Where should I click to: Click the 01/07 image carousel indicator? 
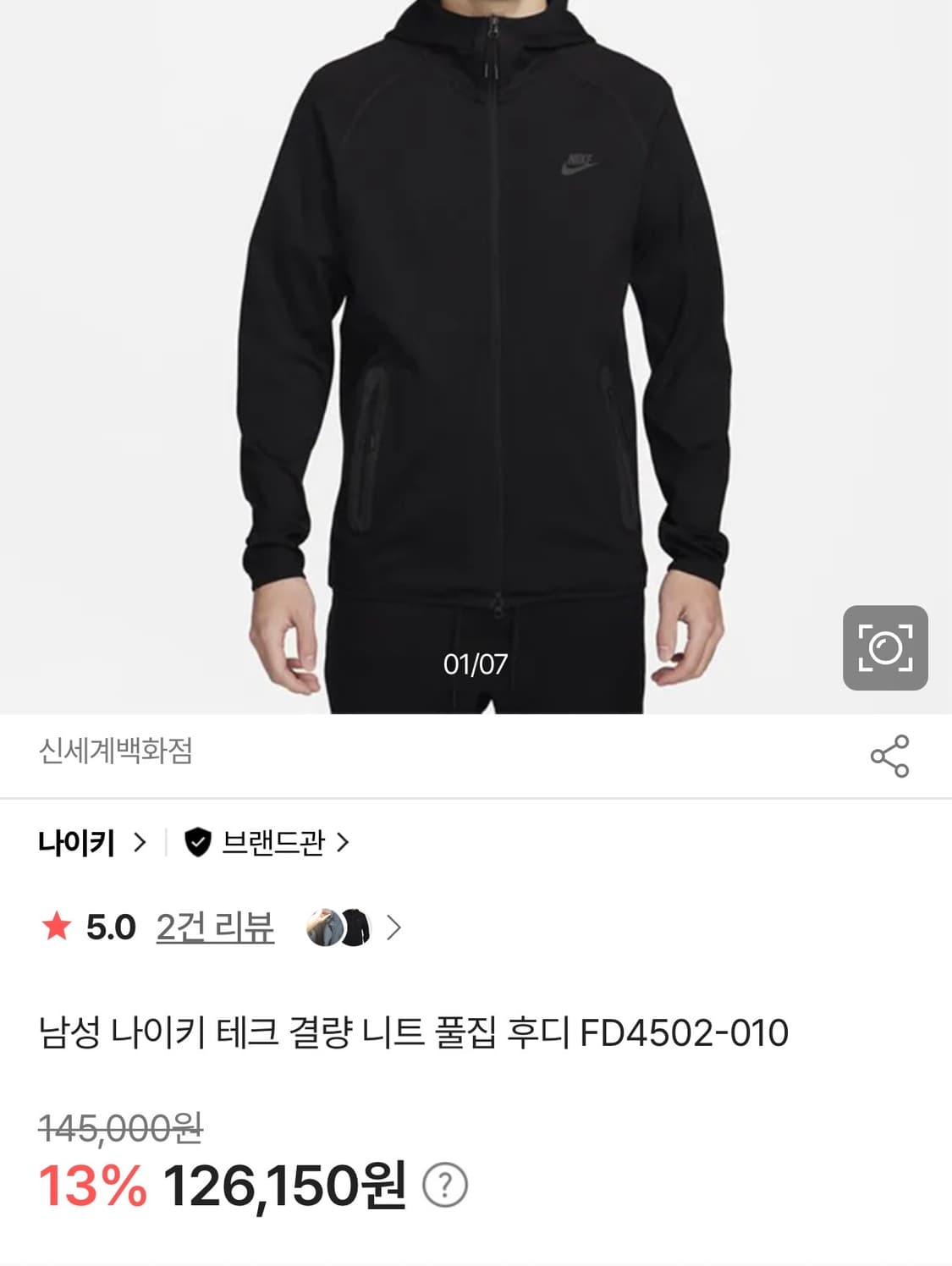(x=476, y=663)
